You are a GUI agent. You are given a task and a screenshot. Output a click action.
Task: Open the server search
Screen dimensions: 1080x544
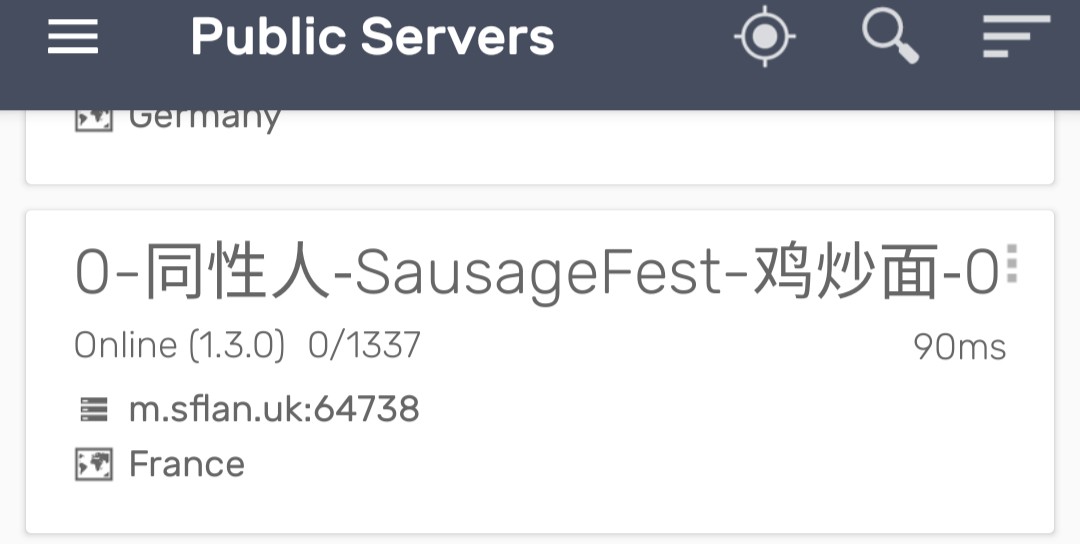click(890, 38)
